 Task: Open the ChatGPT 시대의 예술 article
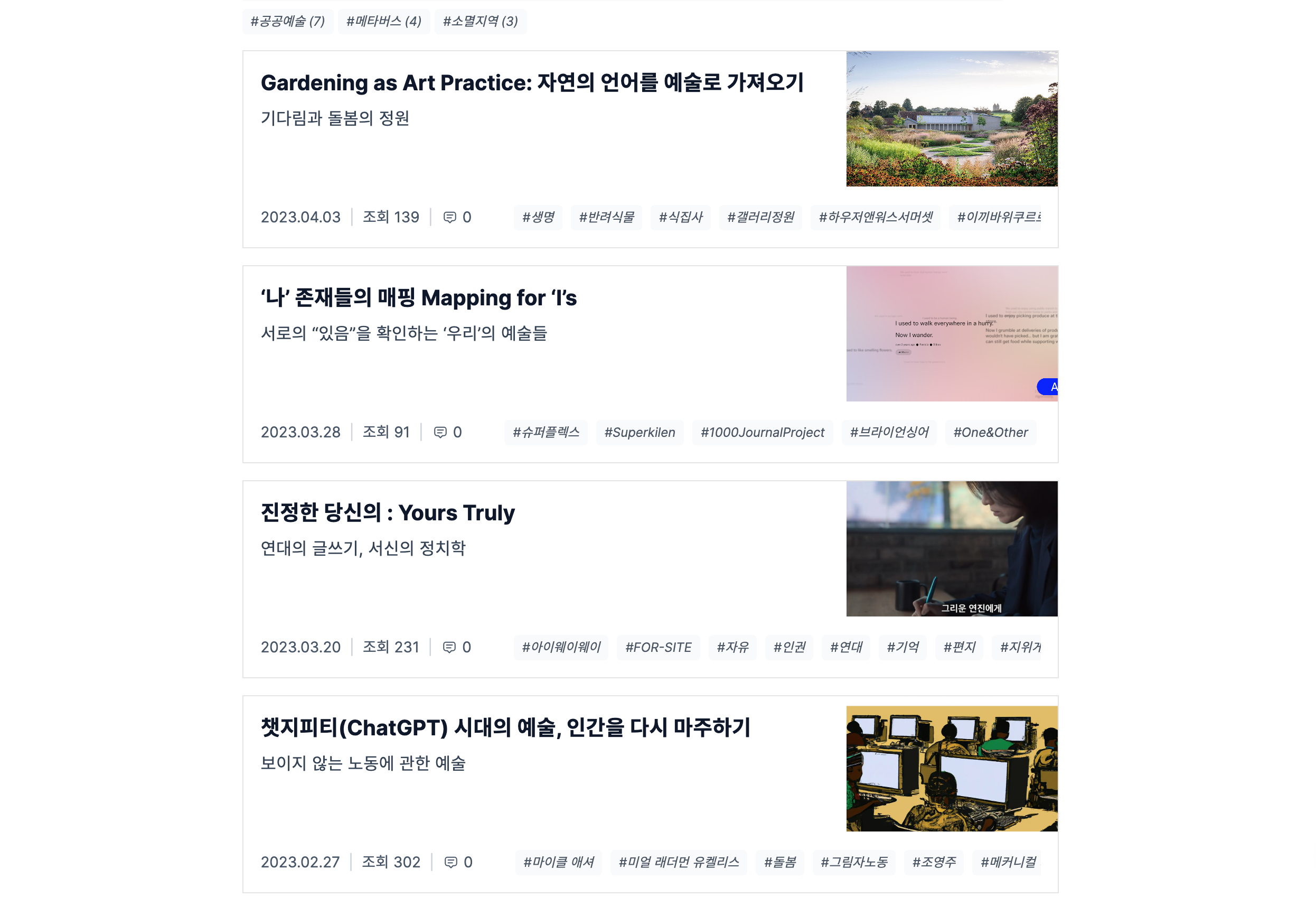pyautogui.click(x=505, y=727)
